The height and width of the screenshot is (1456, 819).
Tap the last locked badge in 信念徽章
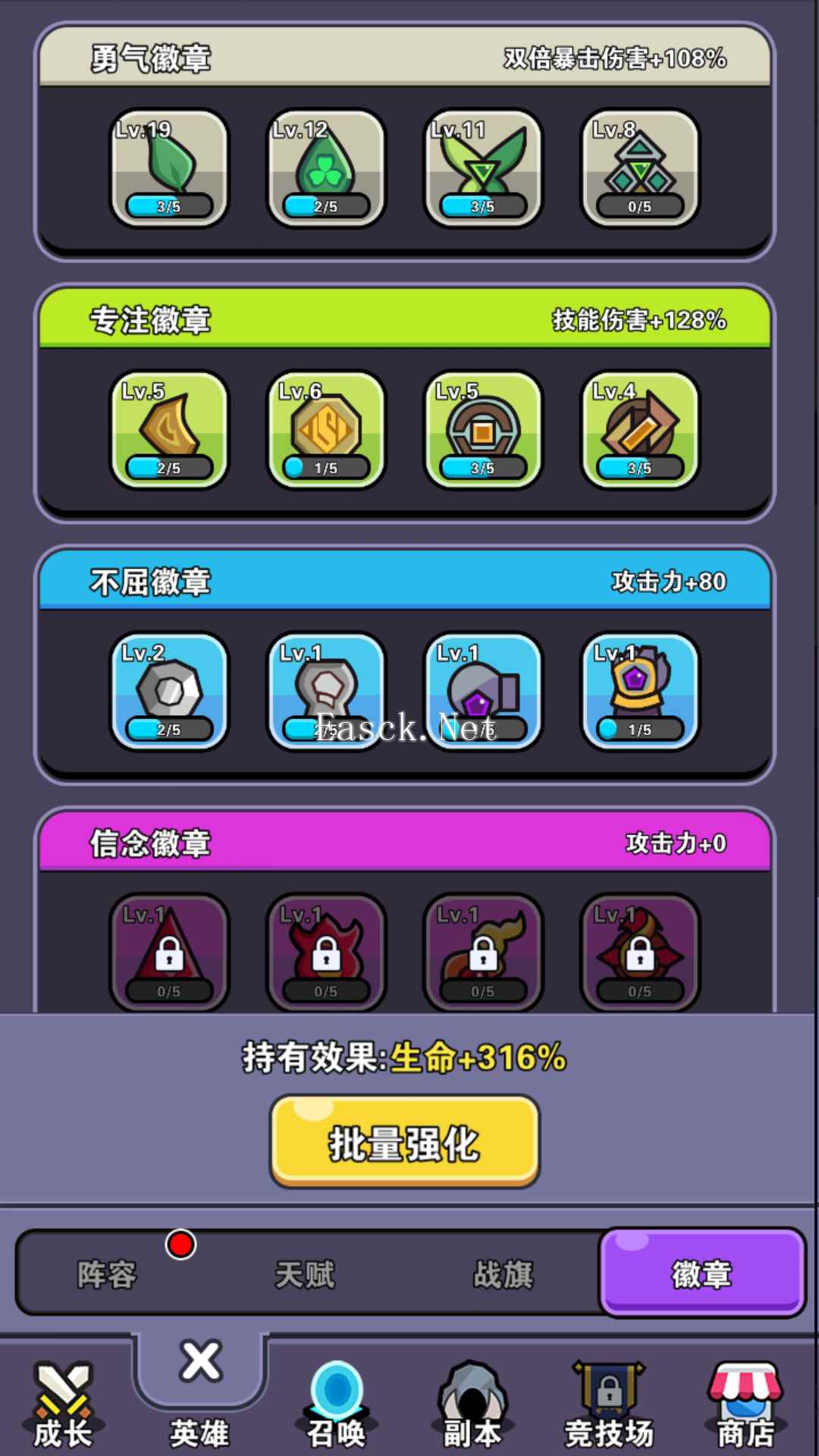tap(641, 952)
